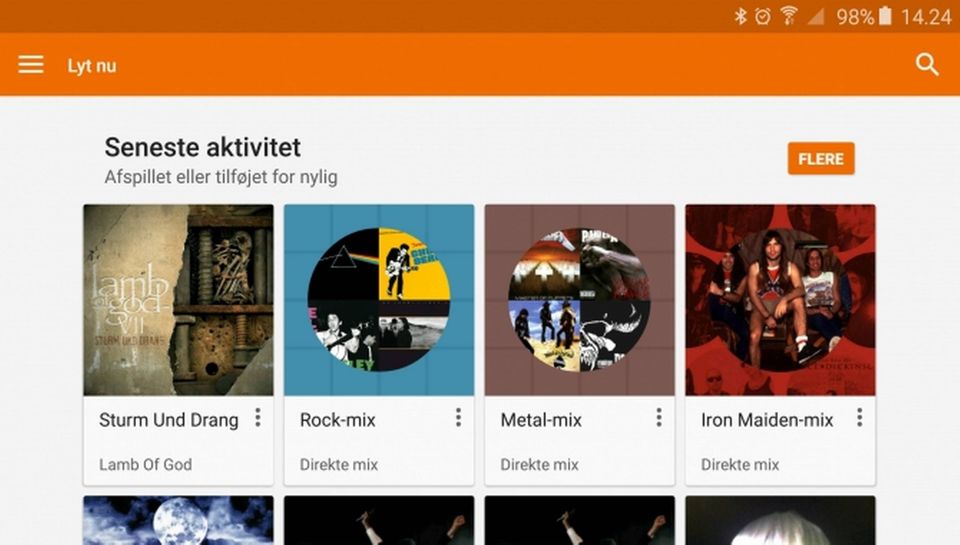This screenshot has height=545, width=960.
Task: Open overflow menu for Metal-mix
Action: click(x=659, y=418)
